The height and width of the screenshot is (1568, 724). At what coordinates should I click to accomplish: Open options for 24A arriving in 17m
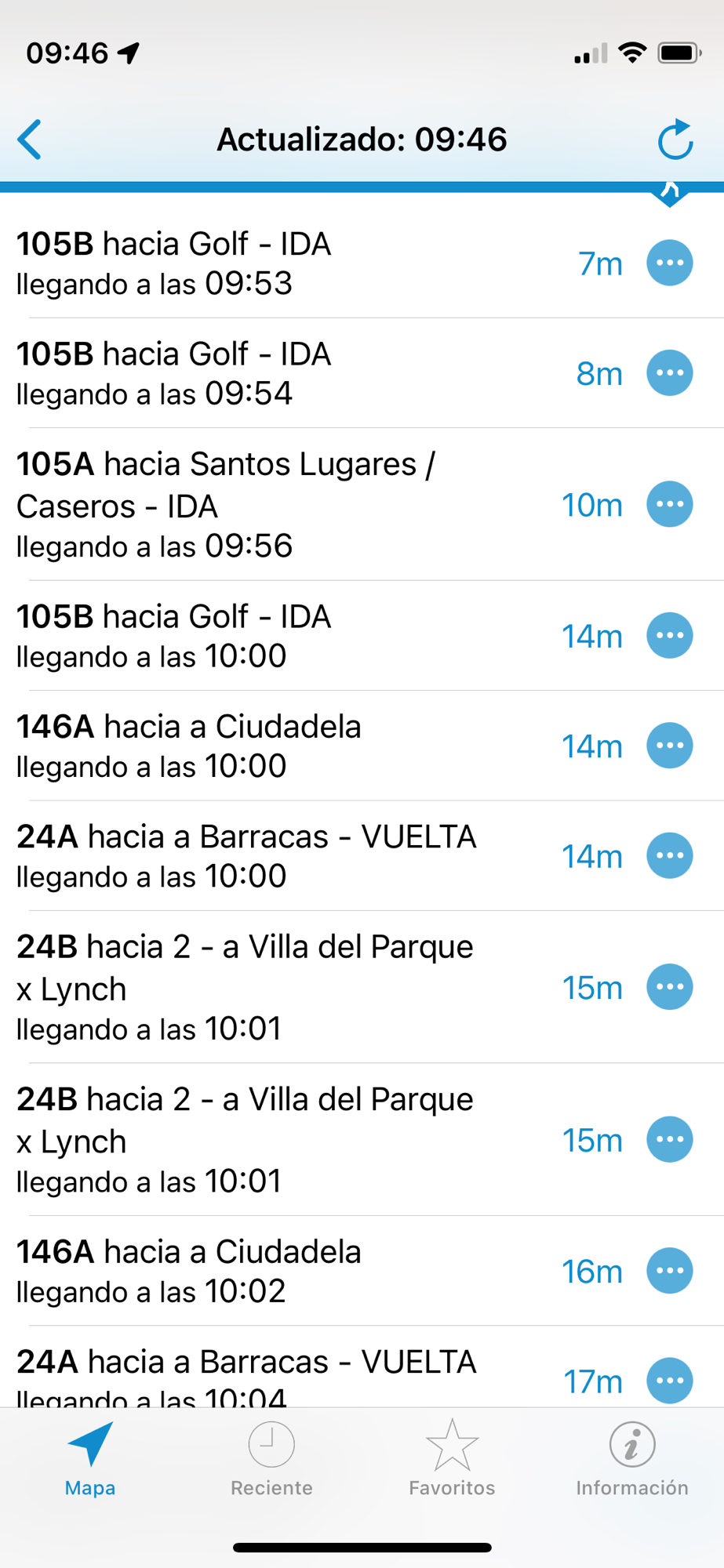click(x=669, y=1381)
